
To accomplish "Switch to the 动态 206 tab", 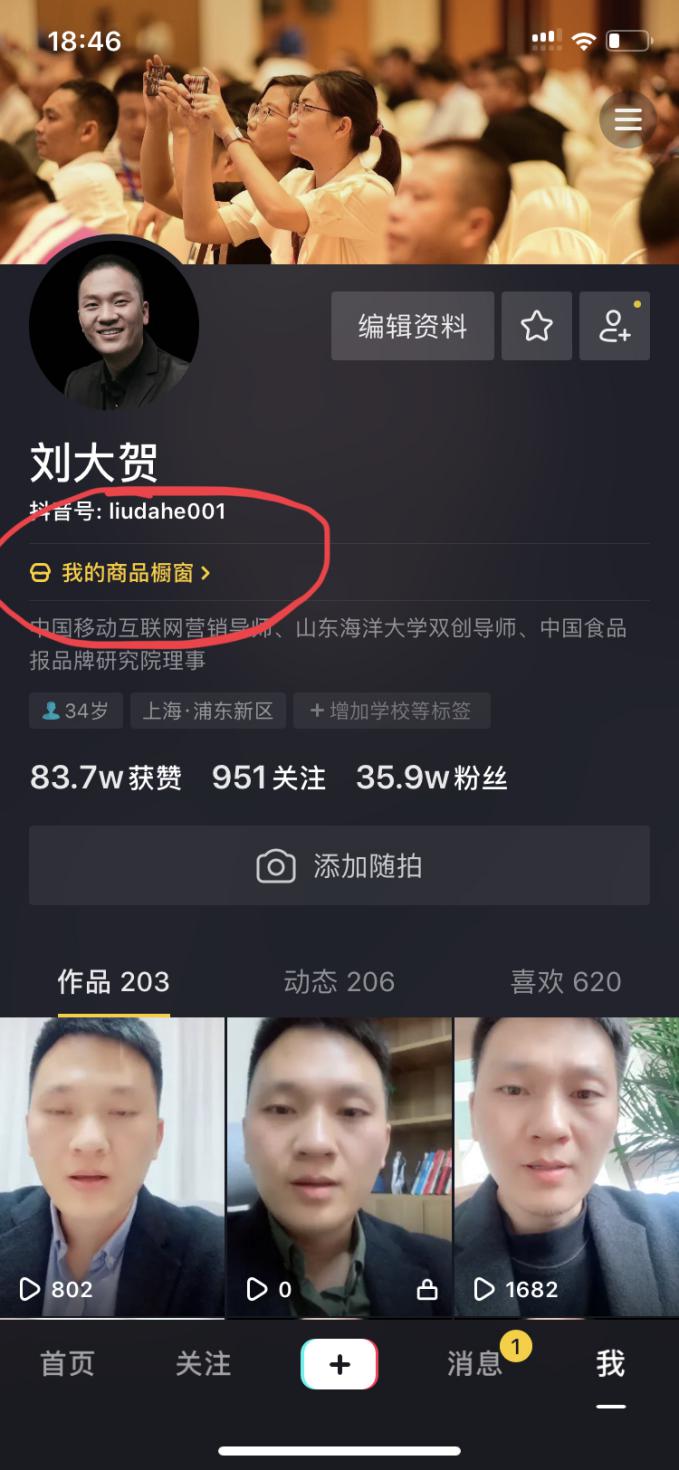I will tap(339, 982).
